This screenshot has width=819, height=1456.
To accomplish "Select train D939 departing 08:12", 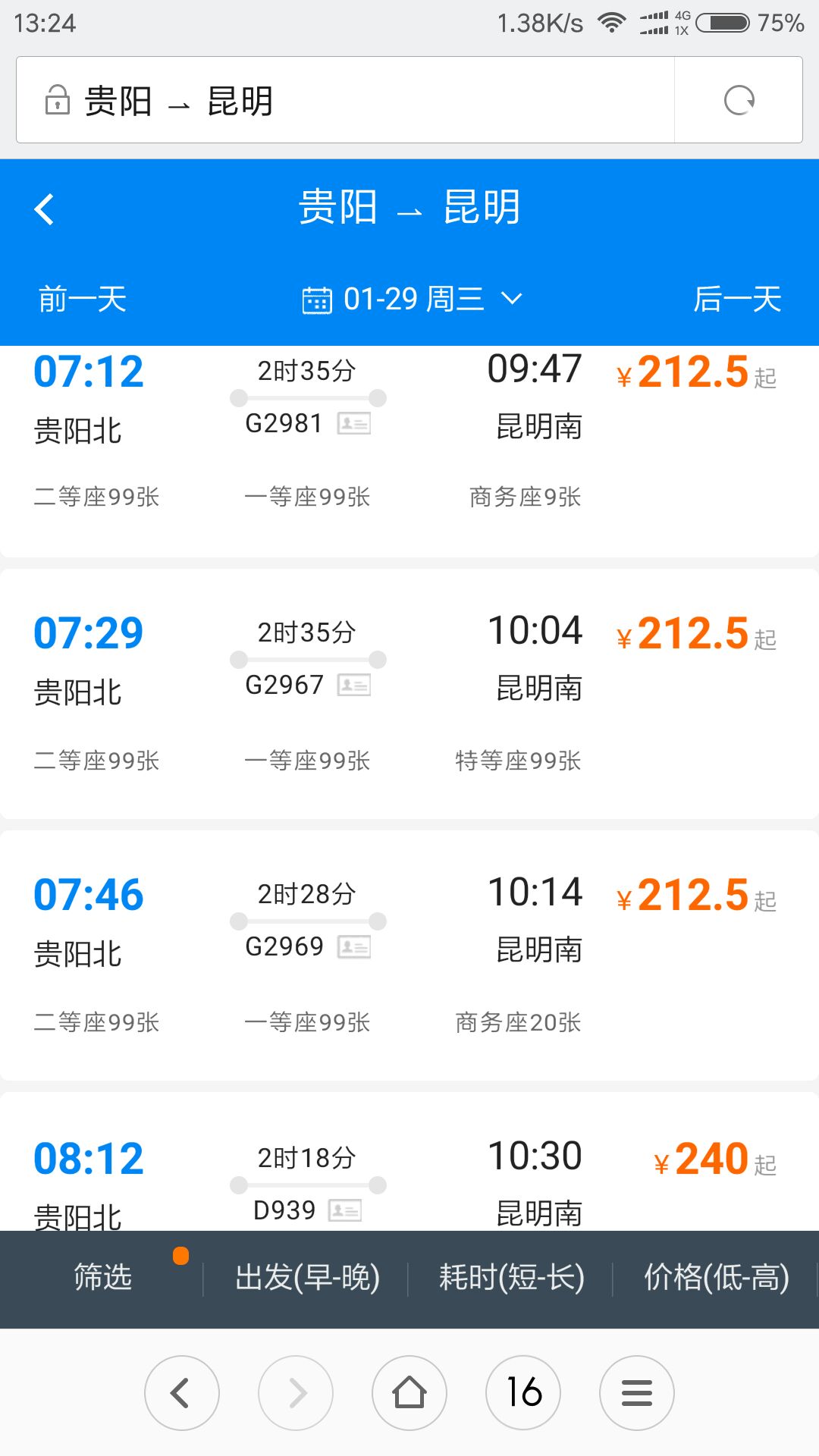I will click(409, 1162).
